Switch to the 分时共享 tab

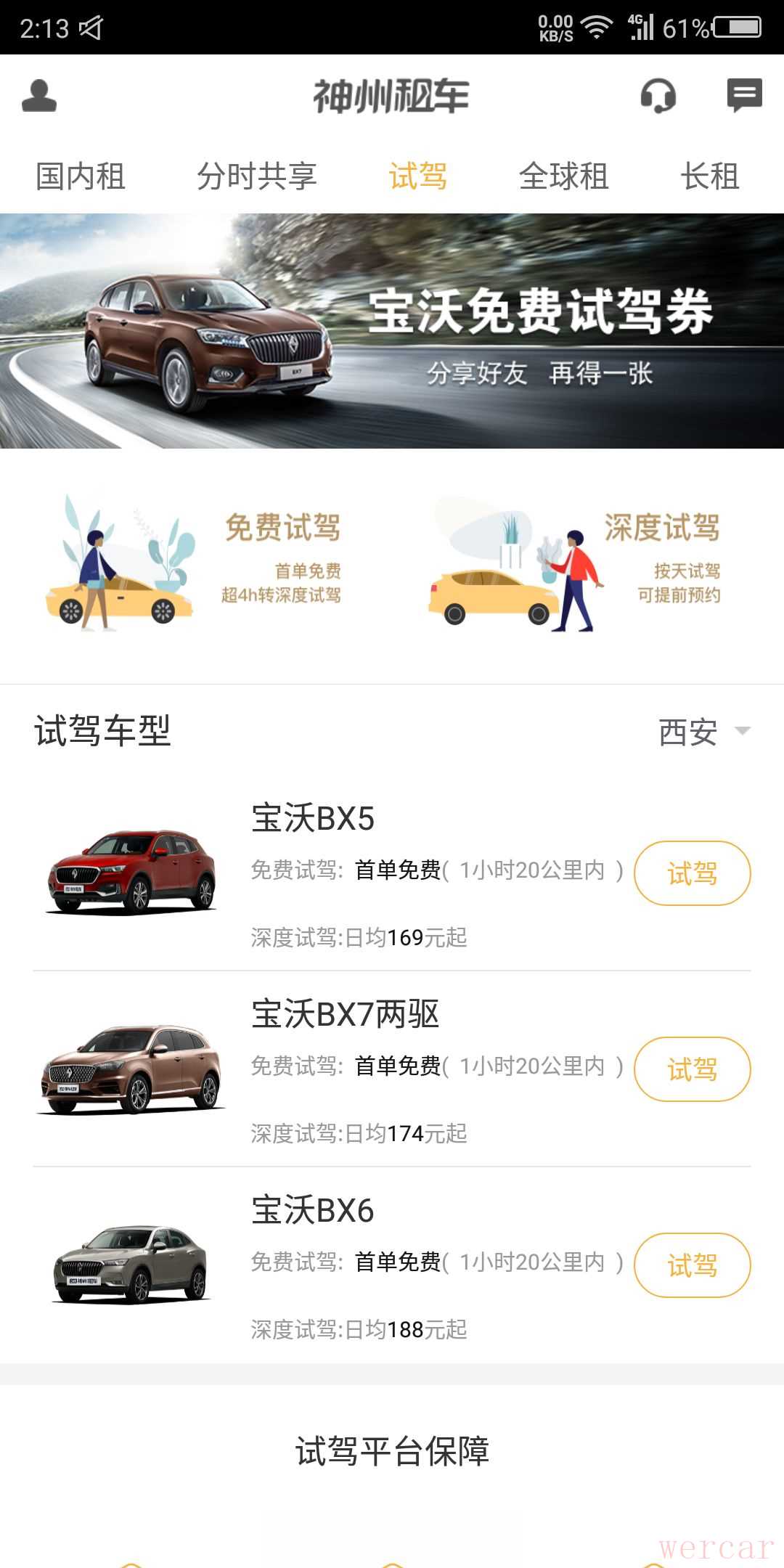[256, 176]
